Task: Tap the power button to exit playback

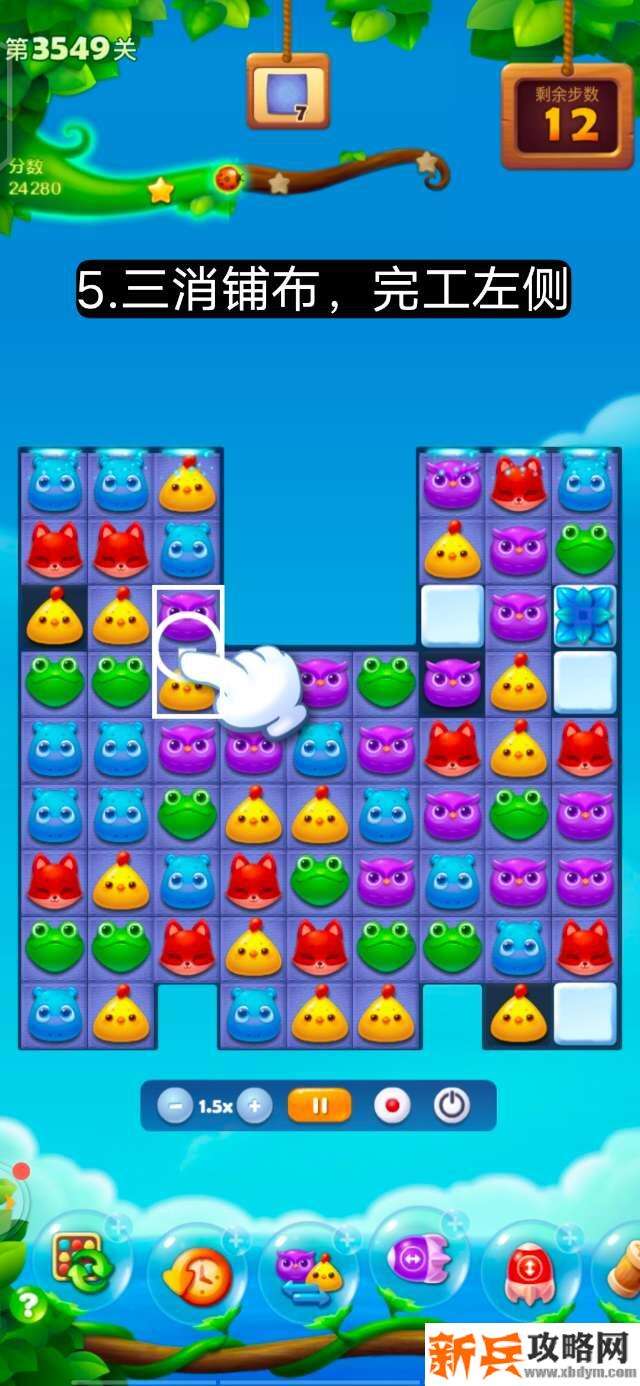Action: [x=452, y=1106]
